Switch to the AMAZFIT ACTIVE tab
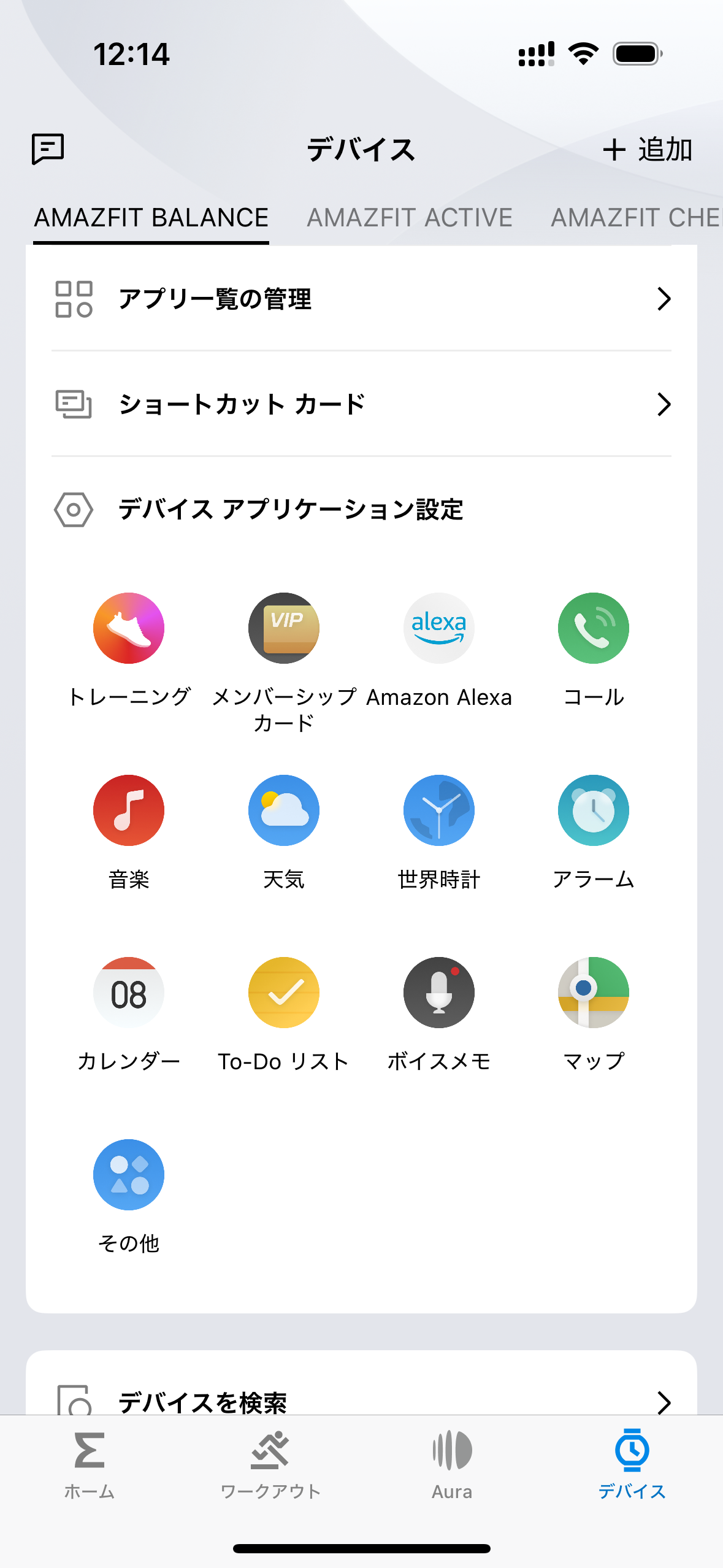Viewport: 723px width, 1568px height. (x=410, y=218)
